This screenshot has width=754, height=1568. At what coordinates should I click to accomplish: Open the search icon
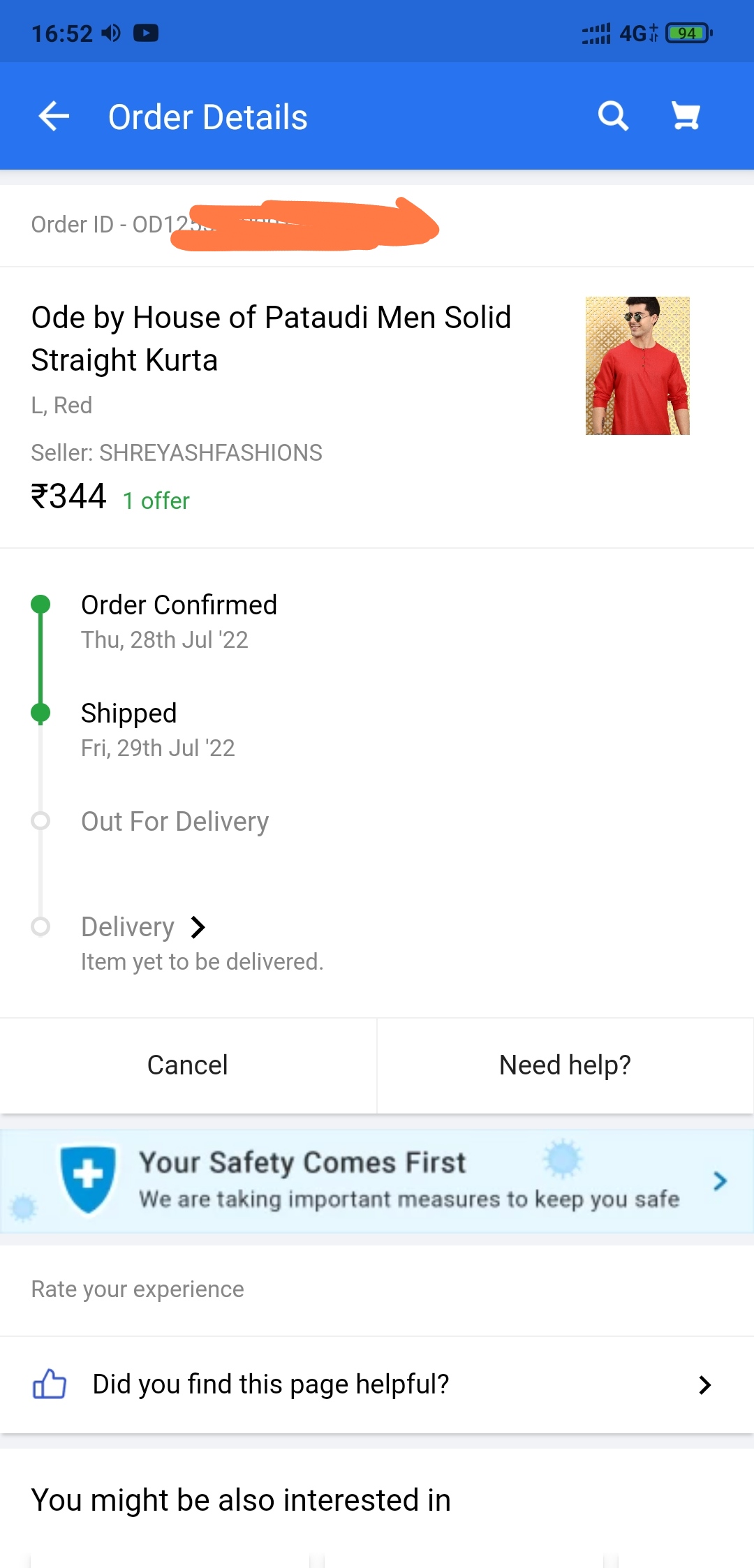613,116
